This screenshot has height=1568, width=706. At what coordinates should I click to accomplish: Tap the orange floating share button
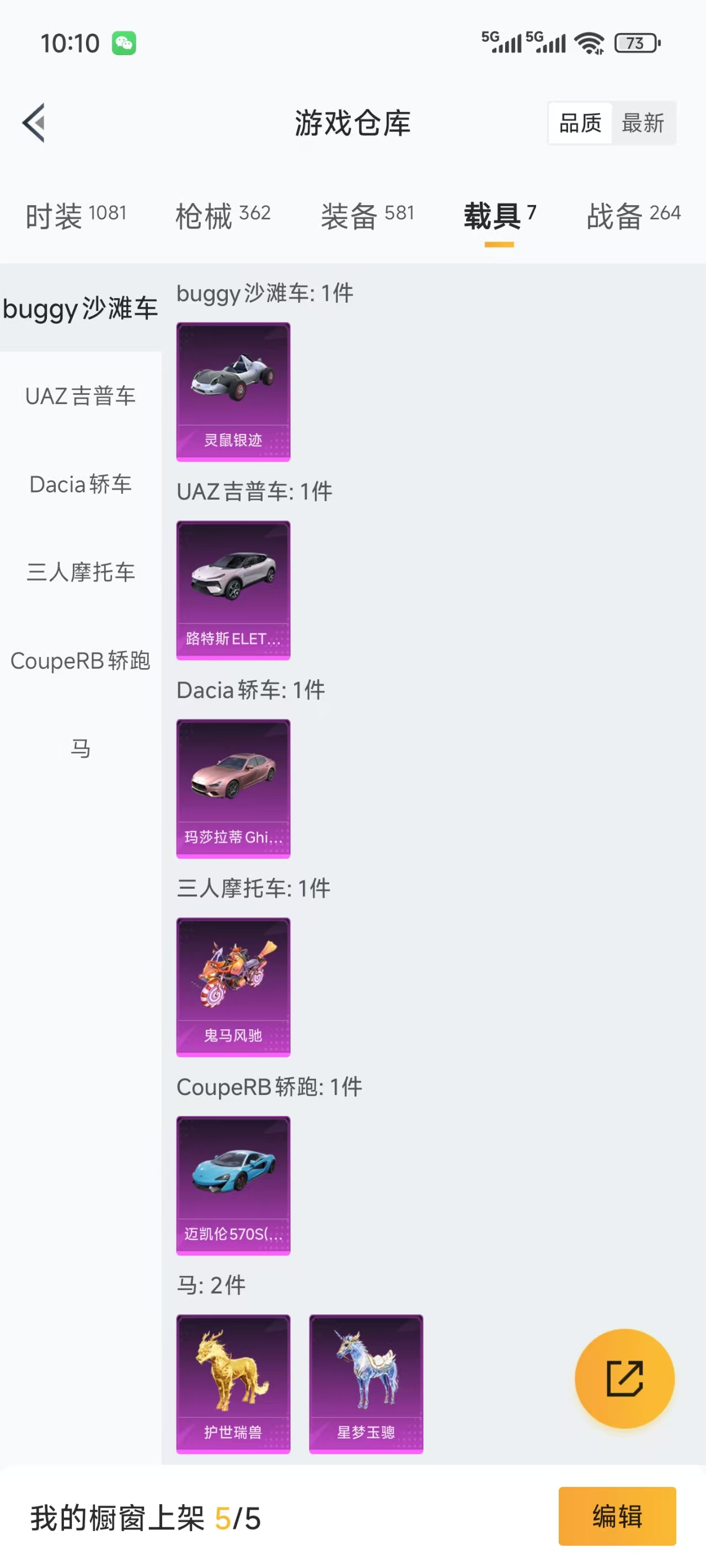(x=624, y=1379)
